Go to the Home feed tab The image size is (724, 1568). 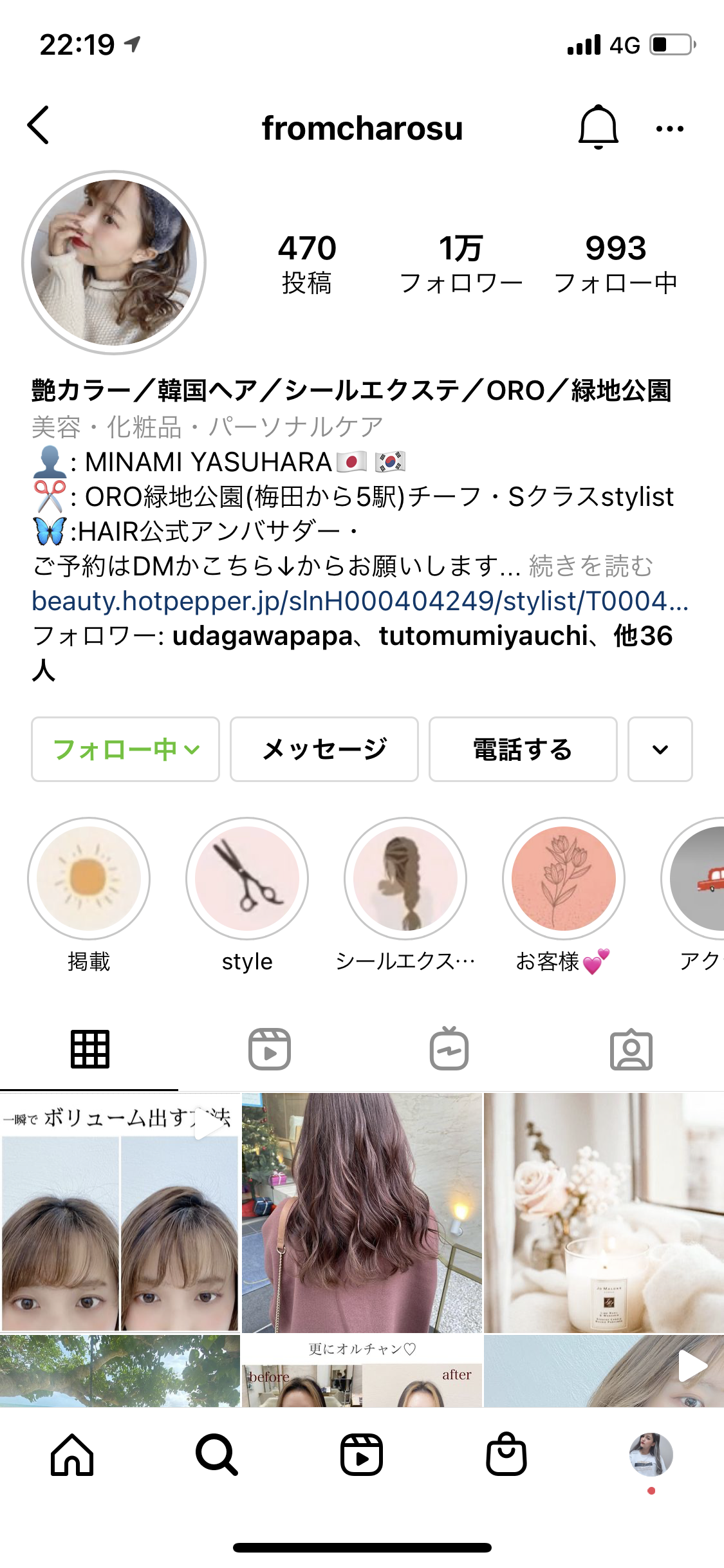[x=72, y=1455]
